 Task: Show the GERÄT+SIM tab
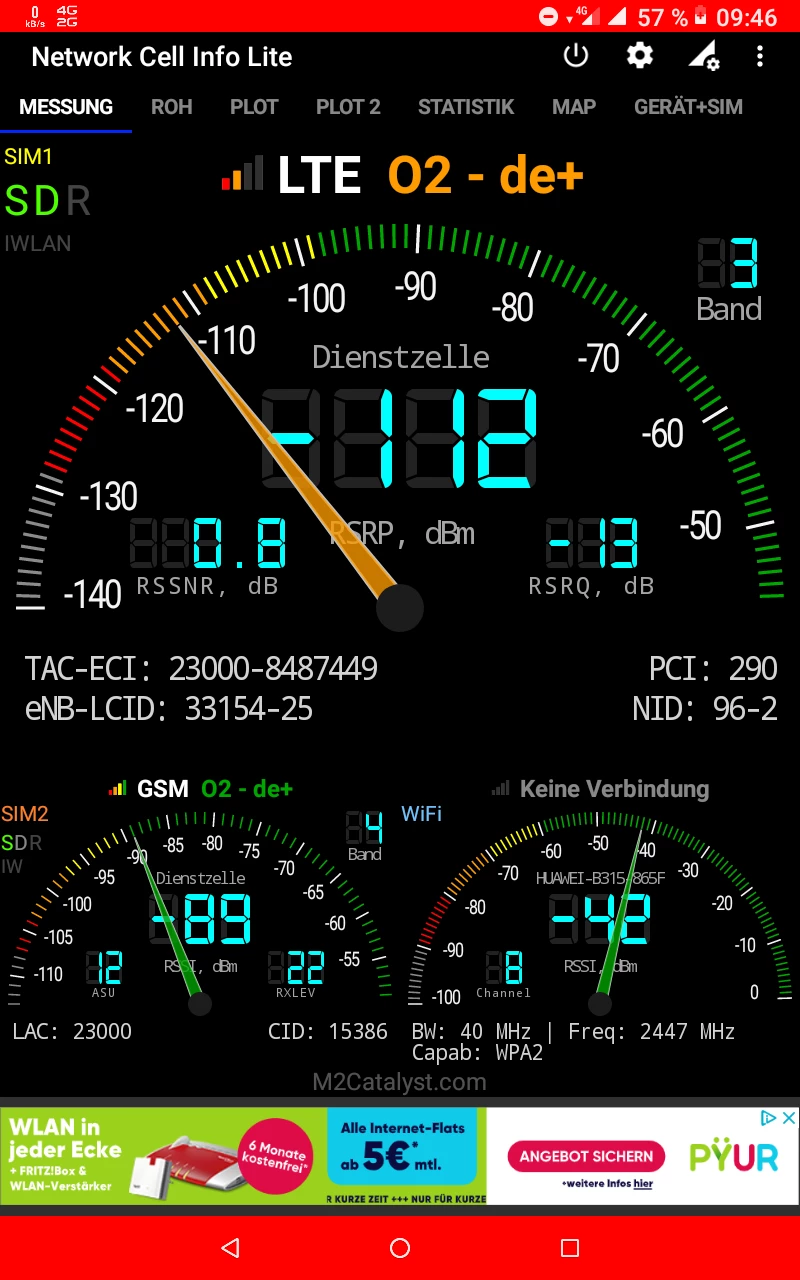pos(688,107)
